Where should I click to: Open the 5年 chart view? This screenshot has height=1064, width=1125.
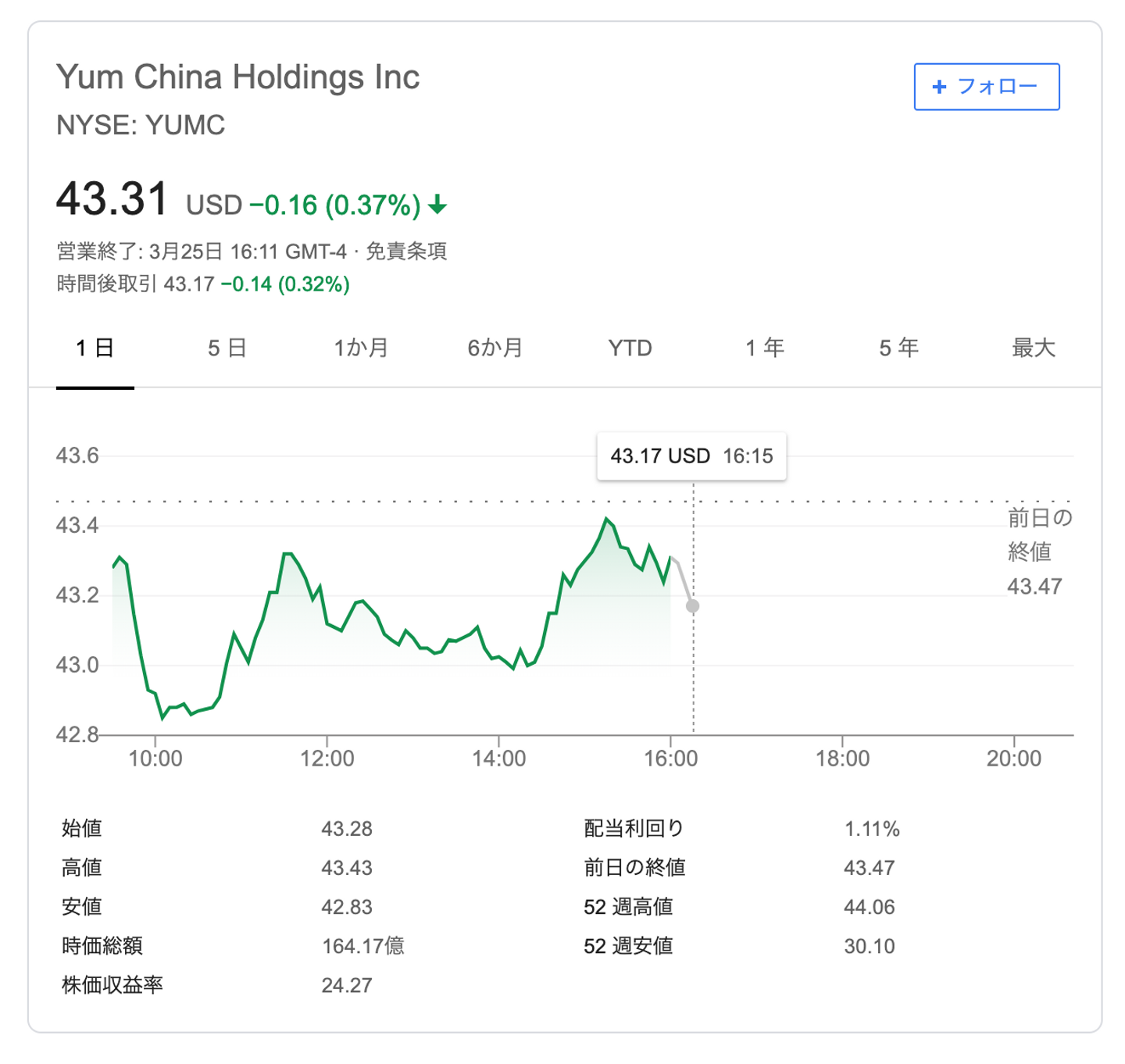[x=898, y=348]
